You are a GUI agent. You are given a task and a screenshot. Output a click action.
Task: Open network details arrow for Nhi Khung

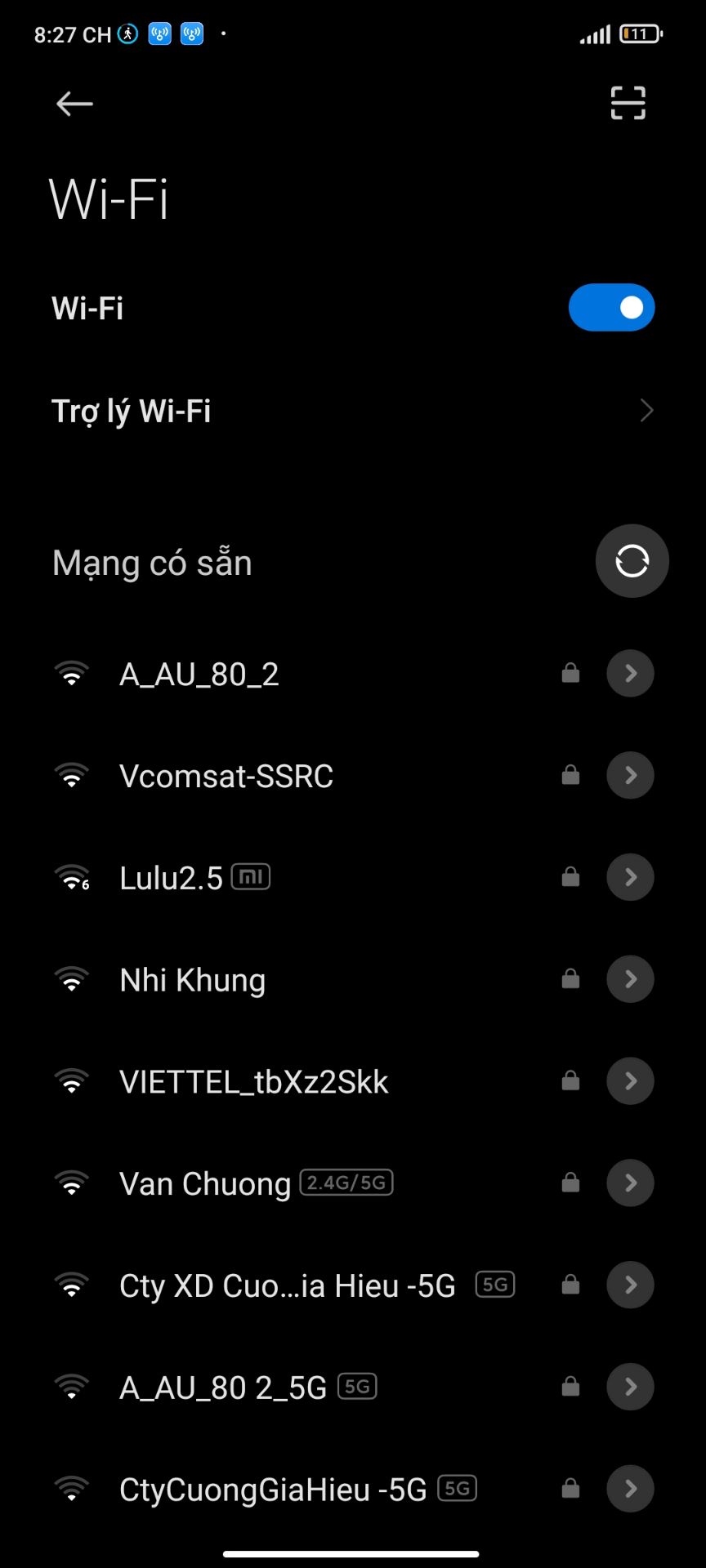coord(630,979)
